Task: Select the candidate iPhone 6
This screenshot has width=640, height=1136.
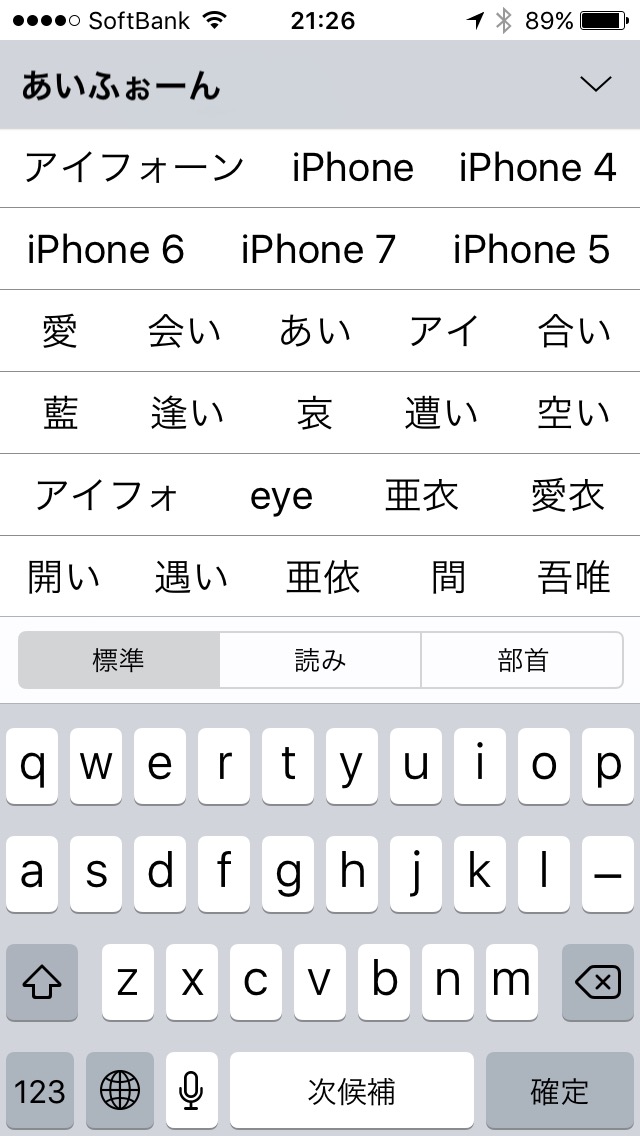Action: (106, 250)
